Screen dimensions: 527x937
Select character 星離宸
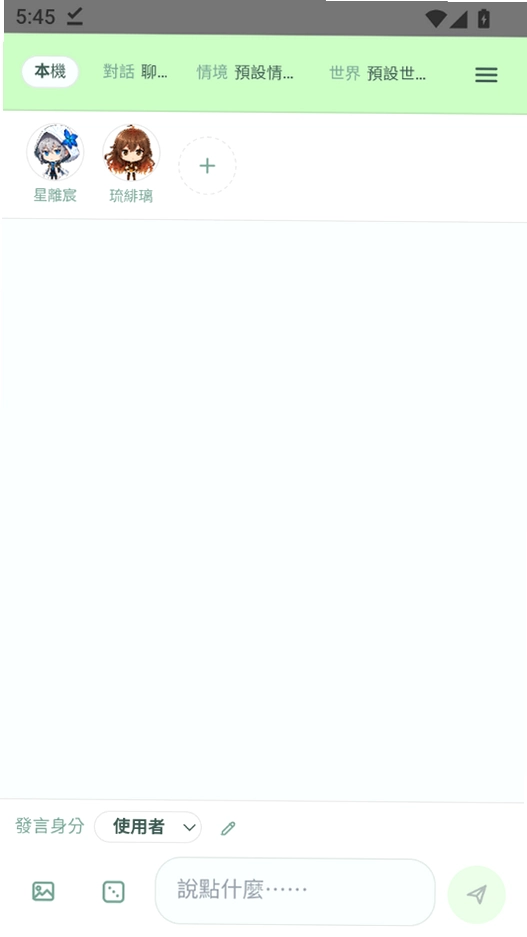55,164
